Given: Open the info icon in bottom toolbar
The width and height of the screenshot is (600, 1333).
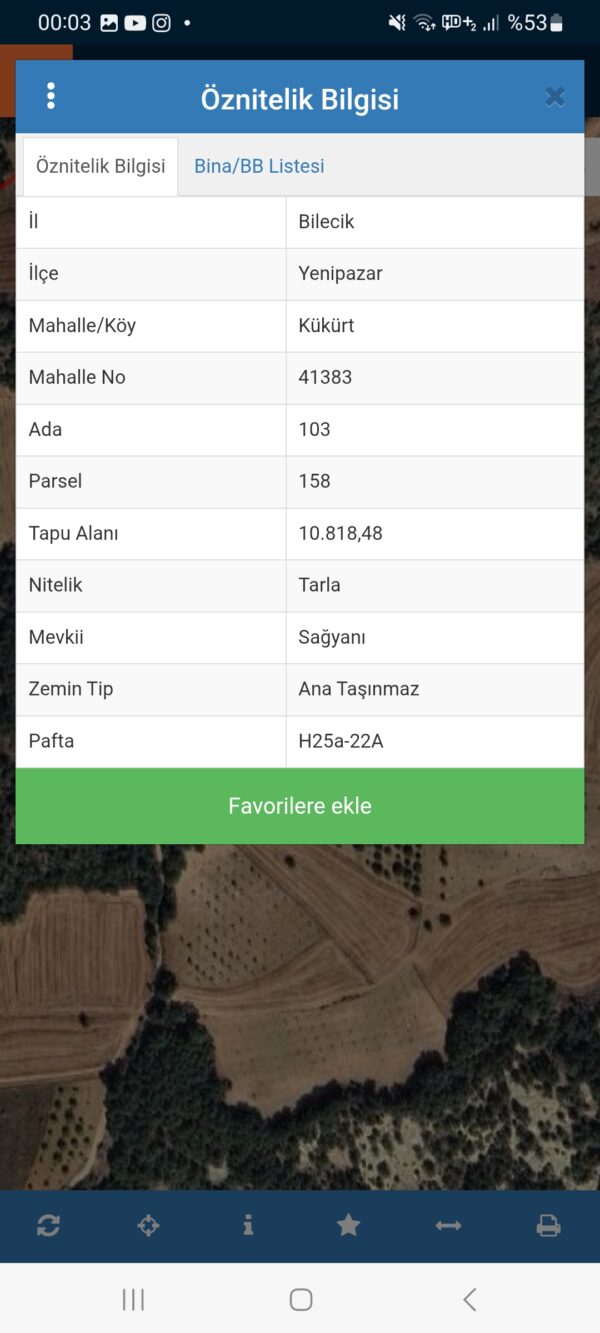Looking at the screenshot, I should [248, 1225].
